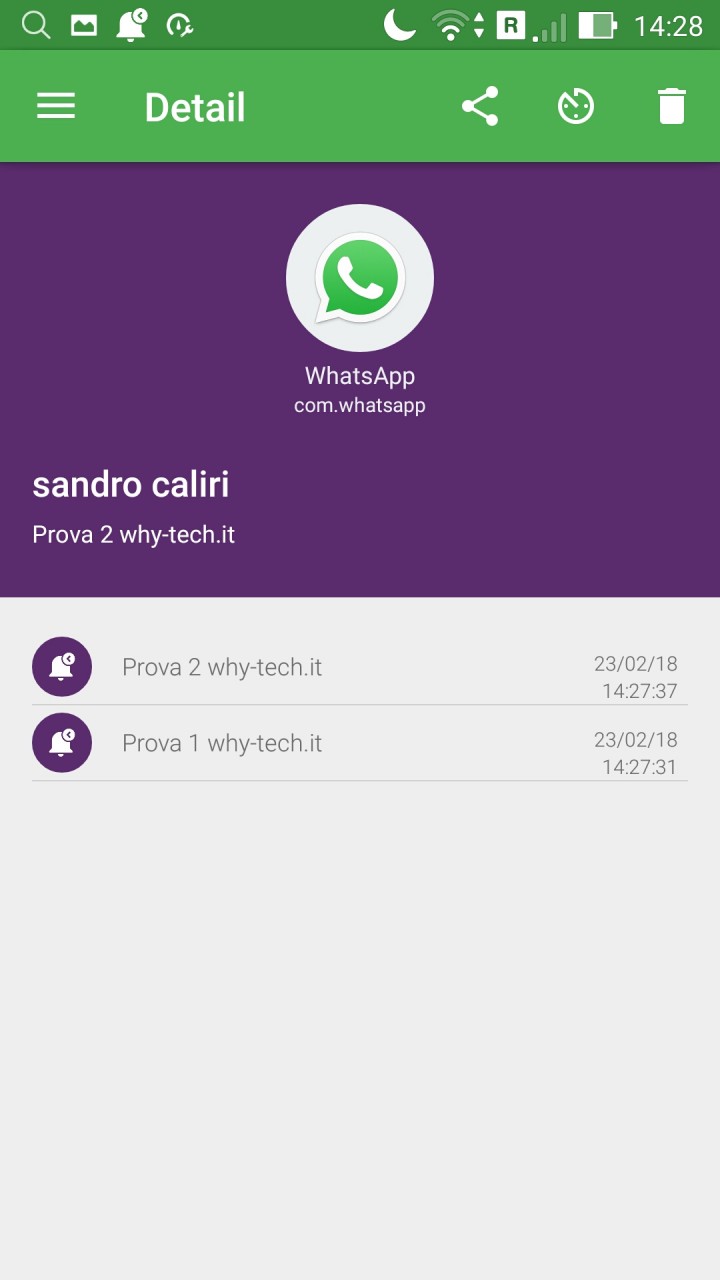
Task: Open the Prova 1 why-tech.it entry
Action: click(x=360, y=743)
